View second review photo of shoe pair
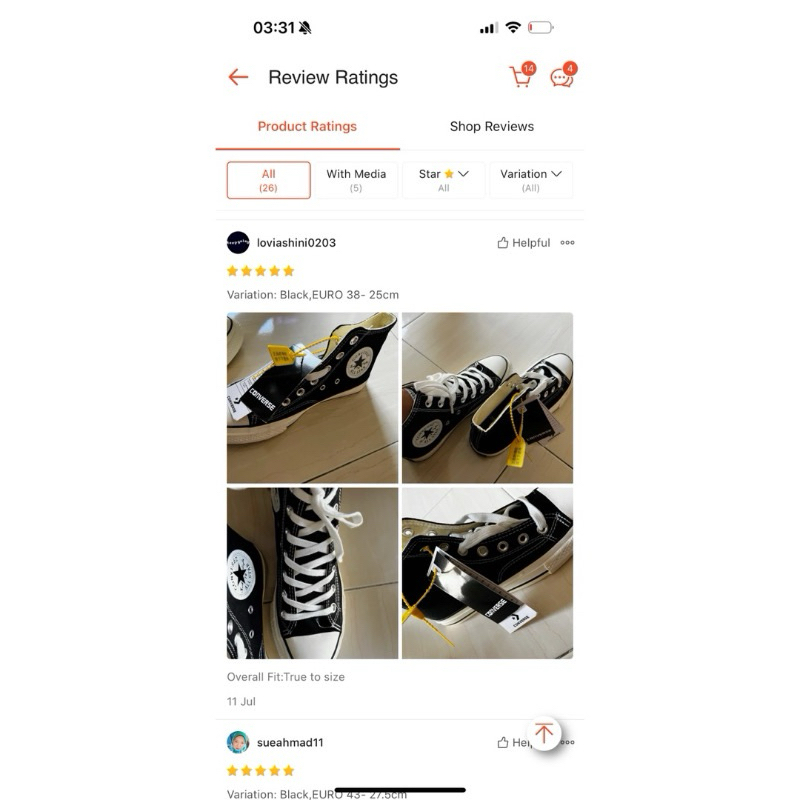The height and width of the screenshot is (800, 800). click(x=487, y=398)
